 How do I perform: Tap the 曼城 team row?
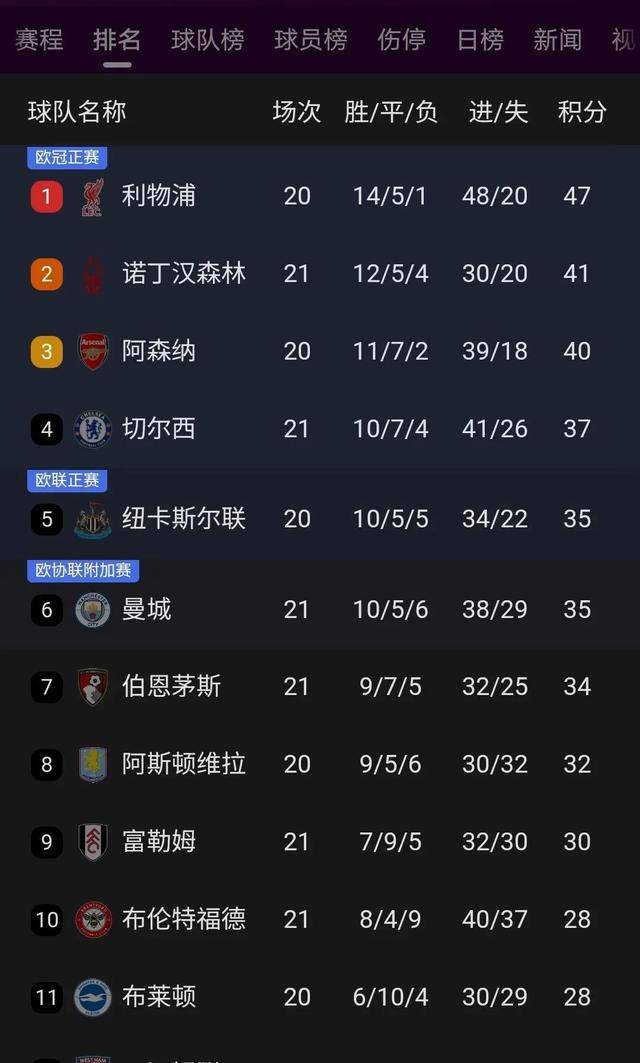[x=147, y=609]
